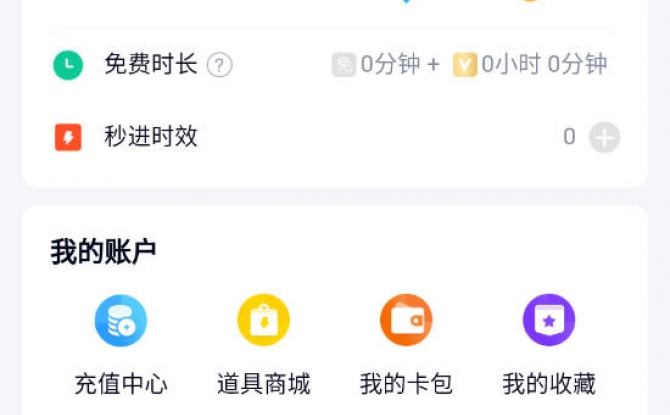Add more 秒进时效 with the plus button

pyautogui.click(x=604, y=137)
